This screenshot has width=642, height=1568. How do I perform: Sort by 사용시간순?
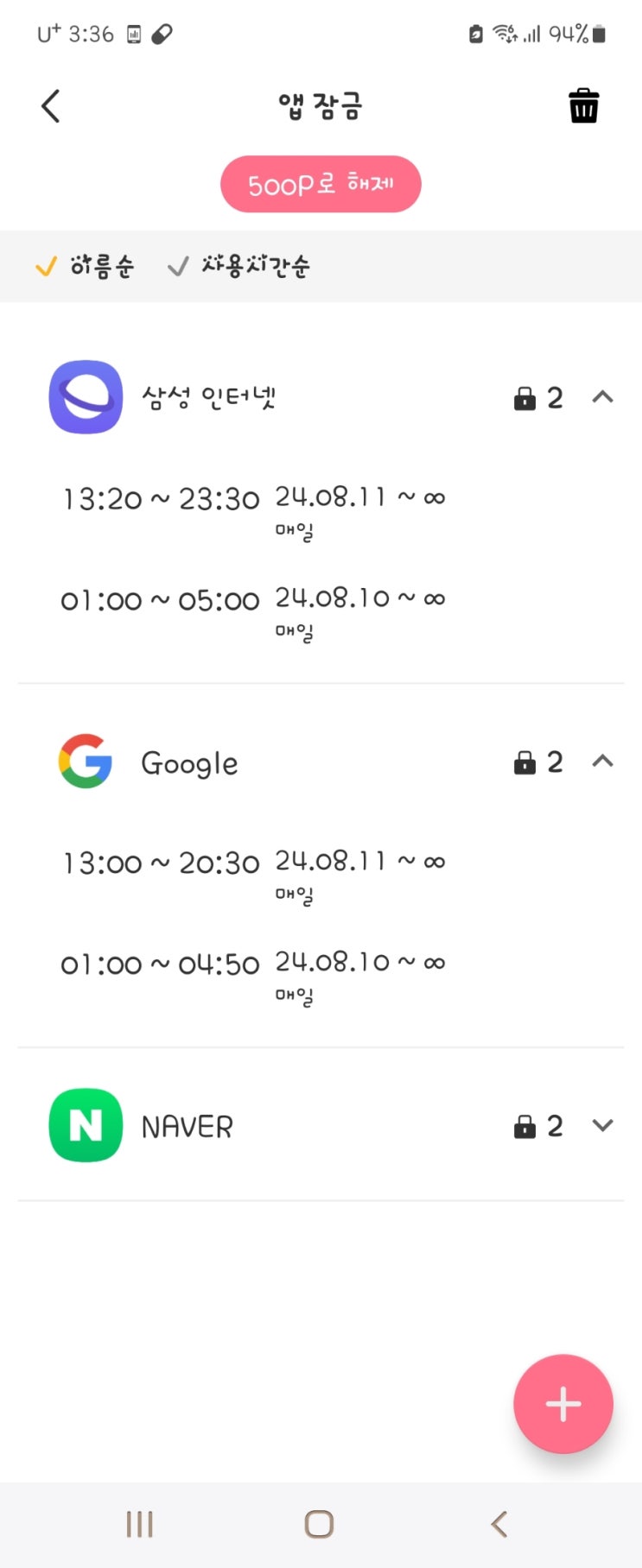[238, 266]
